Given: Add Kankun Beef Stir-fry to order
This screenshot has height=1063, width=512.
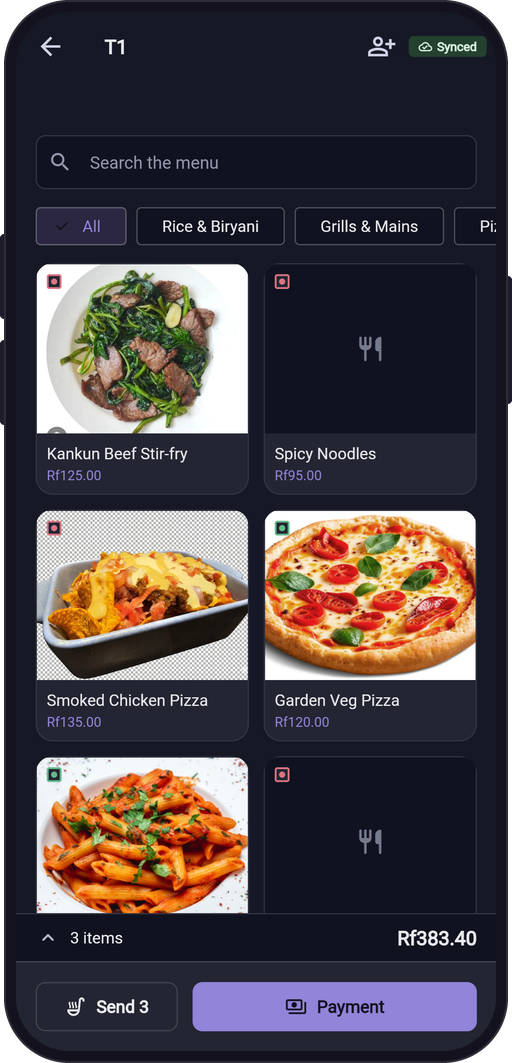Looking at the screenshot, I should coord(142,379).
